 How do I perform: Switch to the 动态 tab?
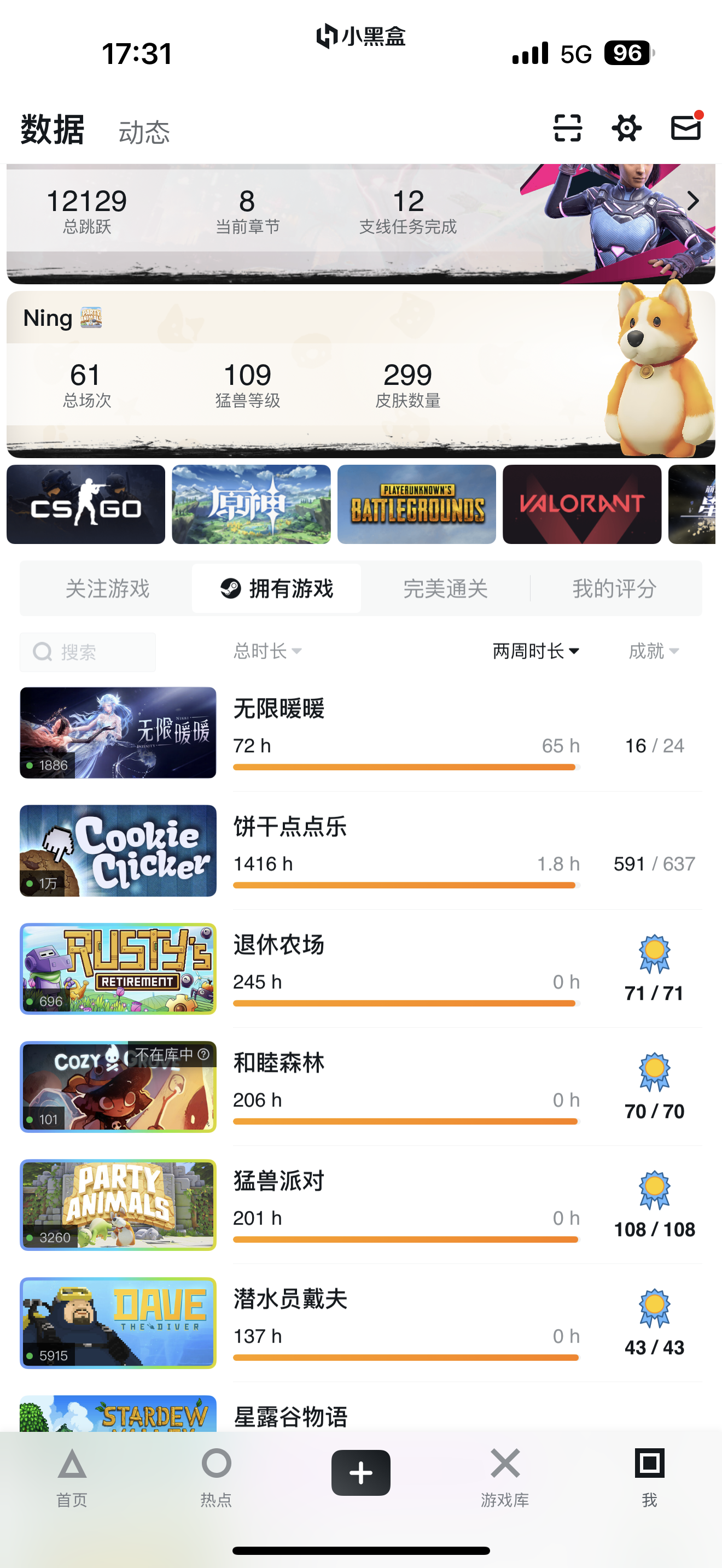[x=144, y=132]
